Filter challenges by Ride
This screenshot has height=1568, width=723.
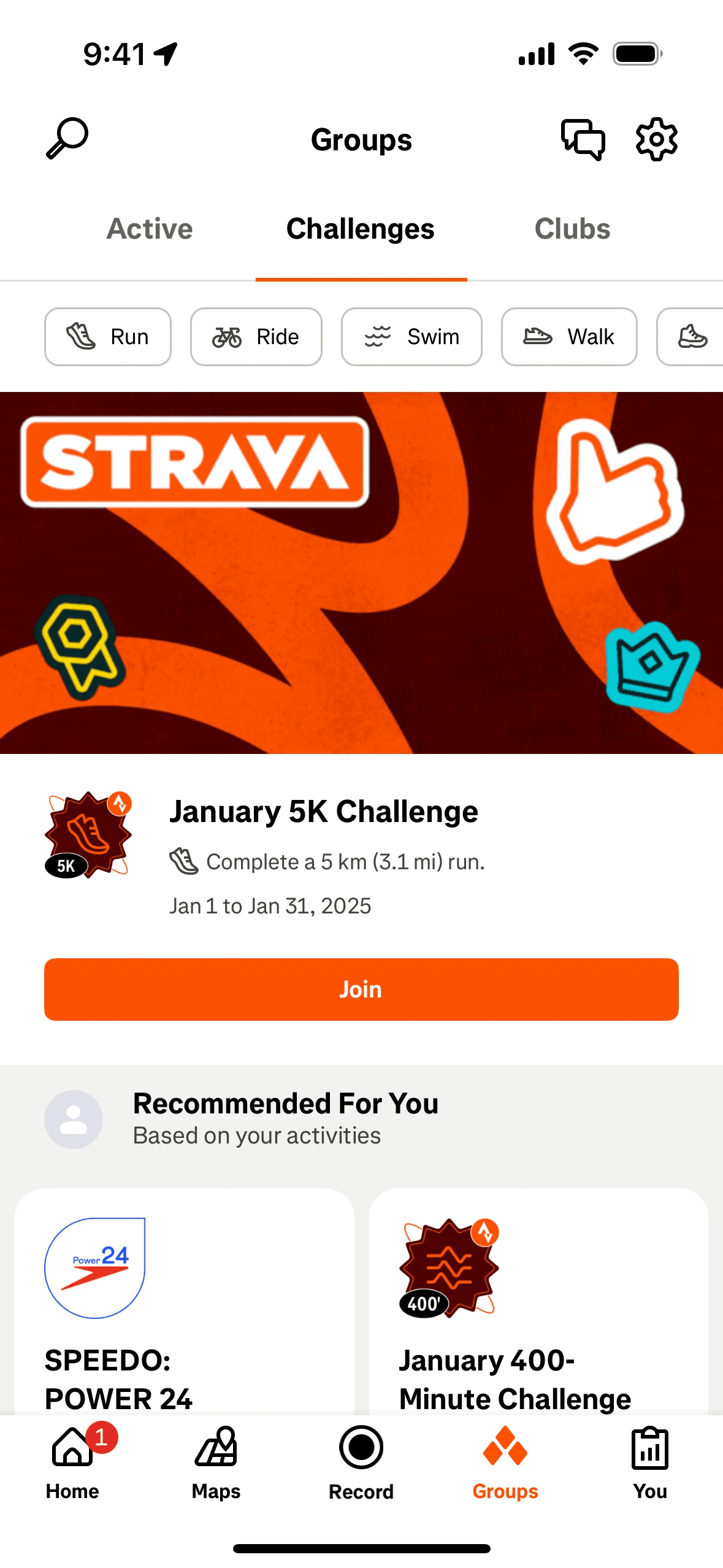coord(256,337)
